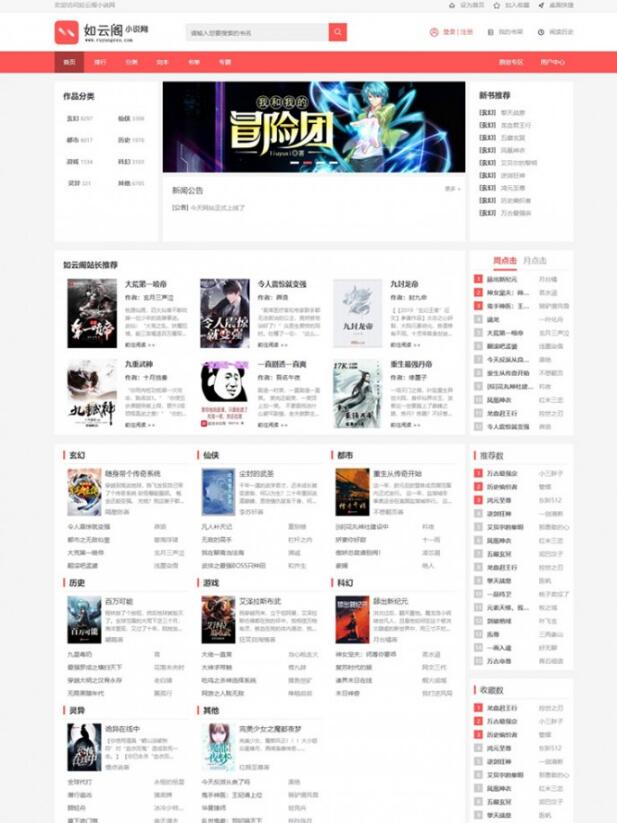
Task: Open the 冒险团 hero banner
Action: pyautogui.click(x=313, y=127)
